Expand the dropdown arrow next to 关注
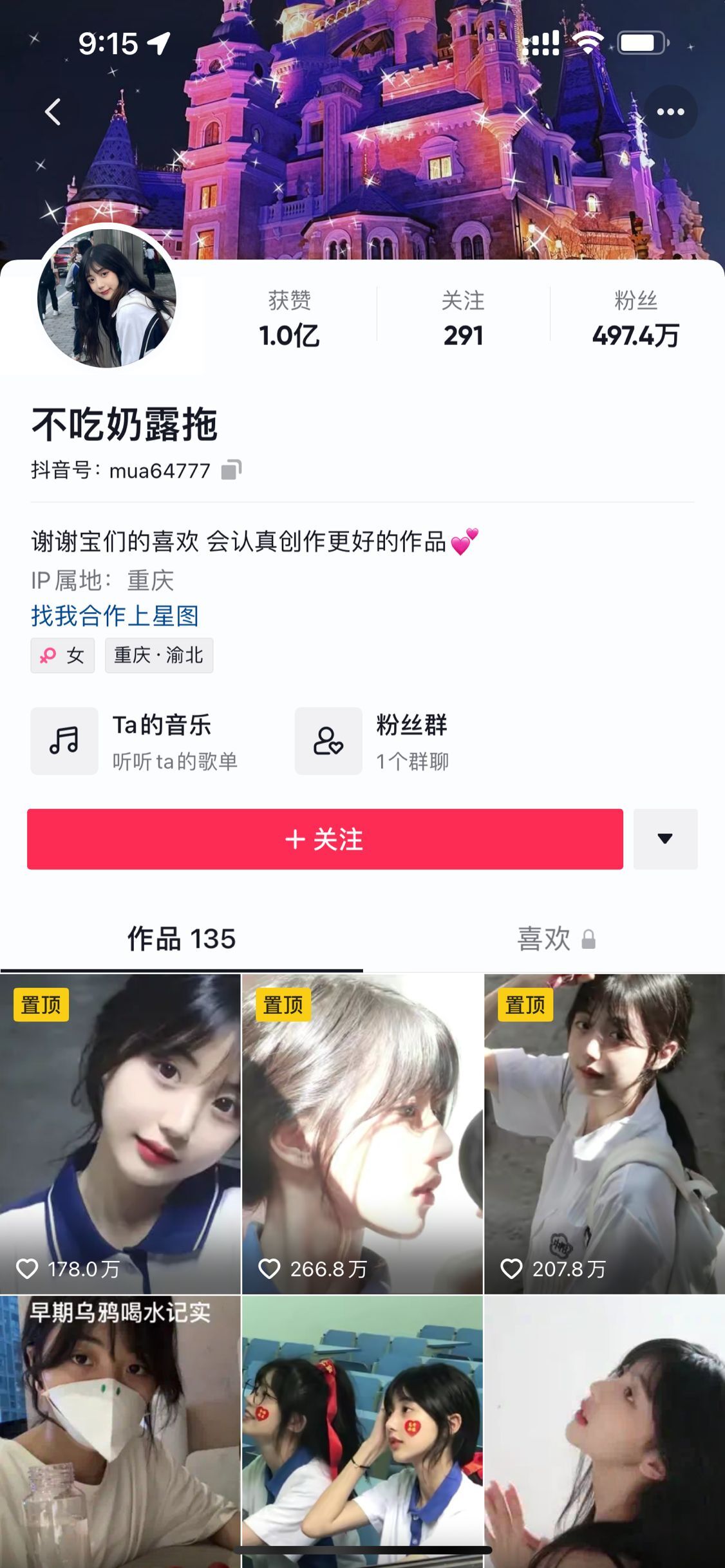The height and width of the screenshot is (1568, 725). (x=665, y=839)
